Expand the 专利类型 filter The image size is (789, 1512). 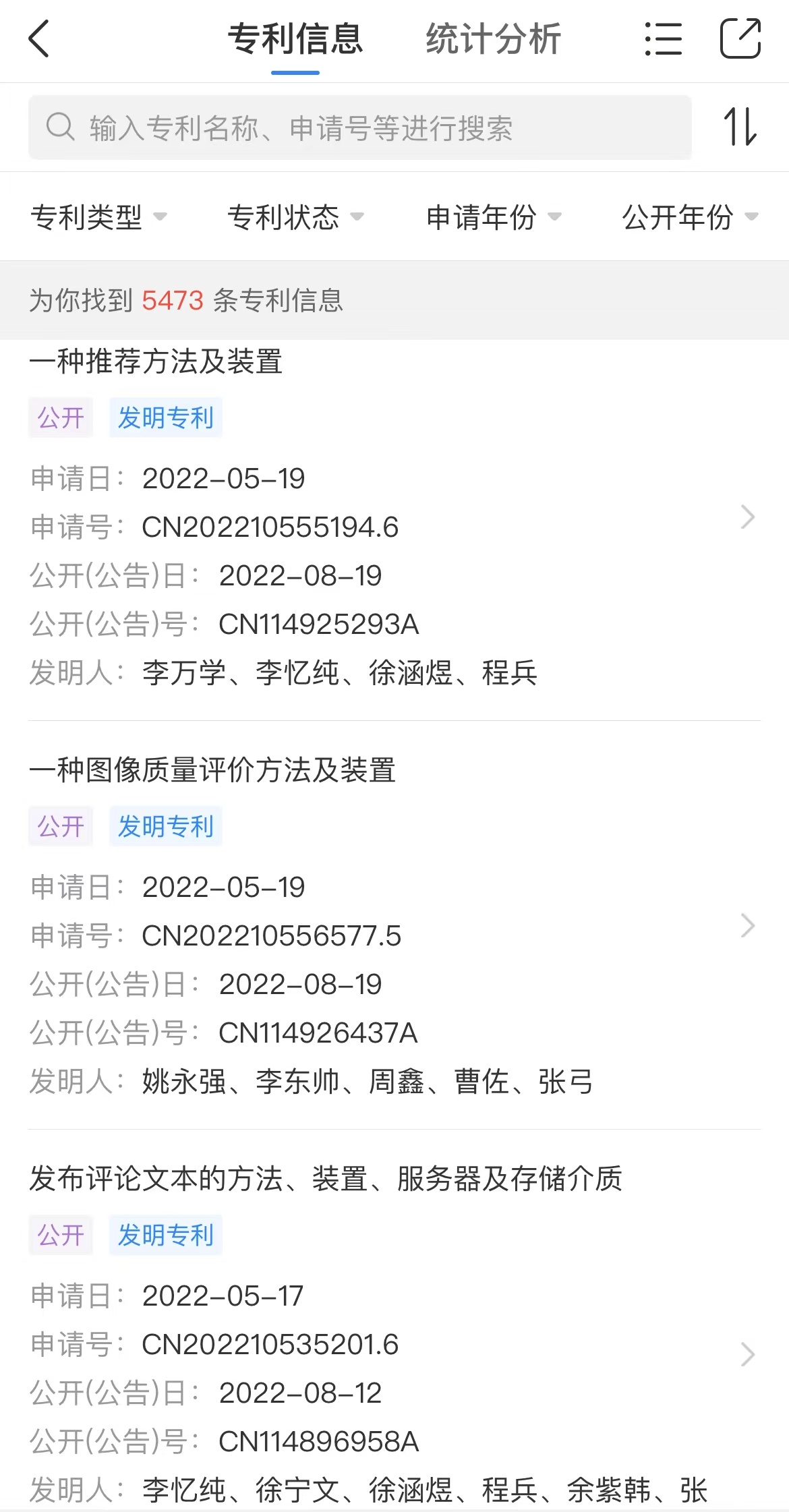(98, 216)
